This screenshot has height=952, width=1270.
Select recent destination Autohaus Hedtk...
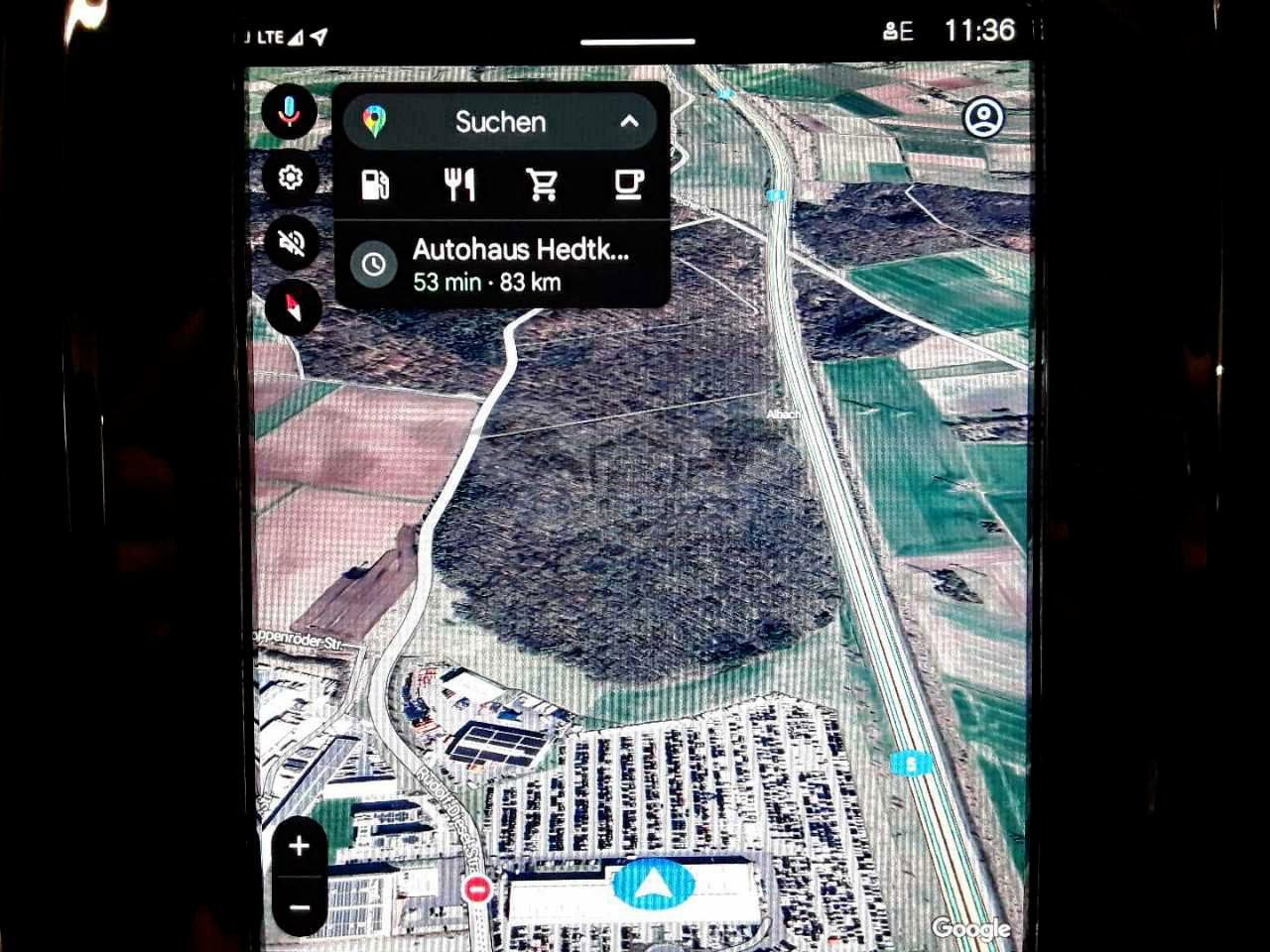(501, 265)
